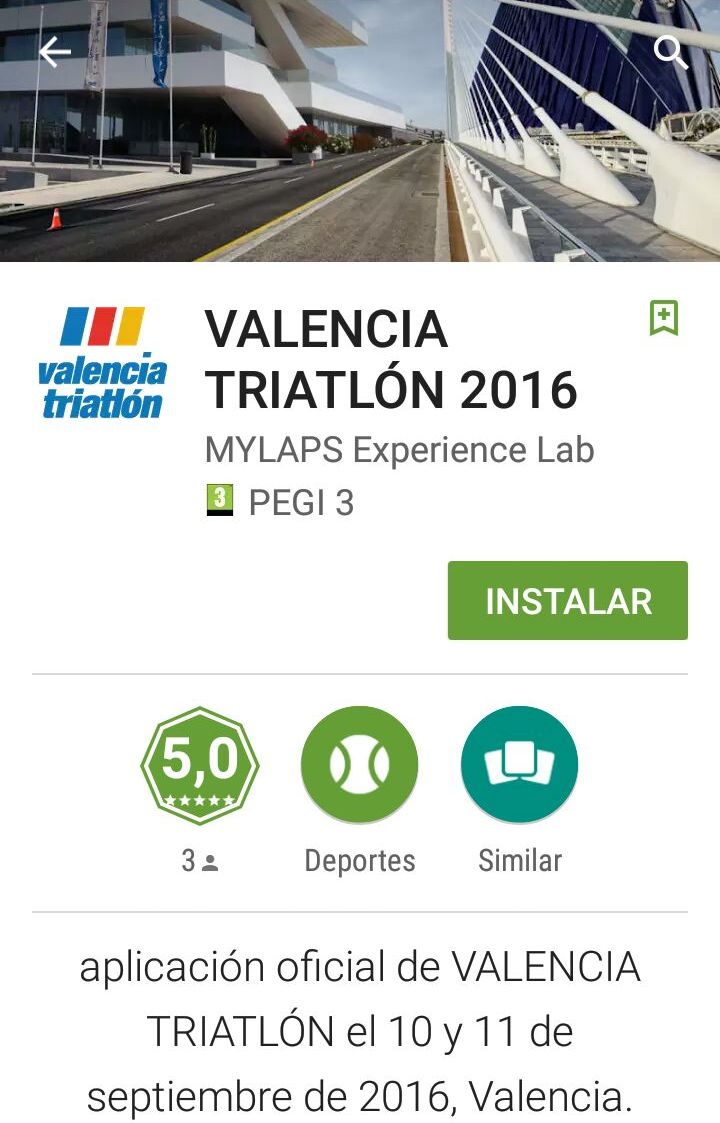Go back using the top arrow
Viewport: 720px width, 1123px height.
[x=55, y=52]
